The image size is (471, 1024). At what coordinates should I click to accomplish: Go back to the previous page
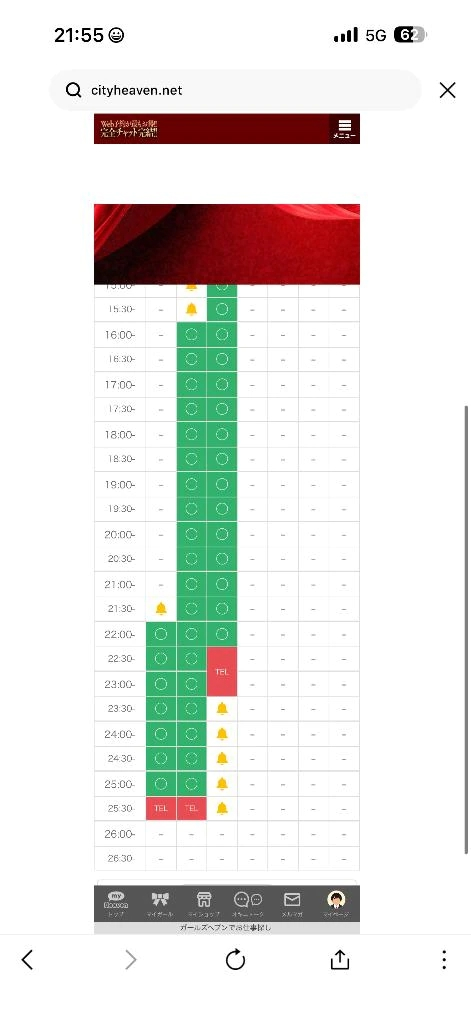[27, 959]
